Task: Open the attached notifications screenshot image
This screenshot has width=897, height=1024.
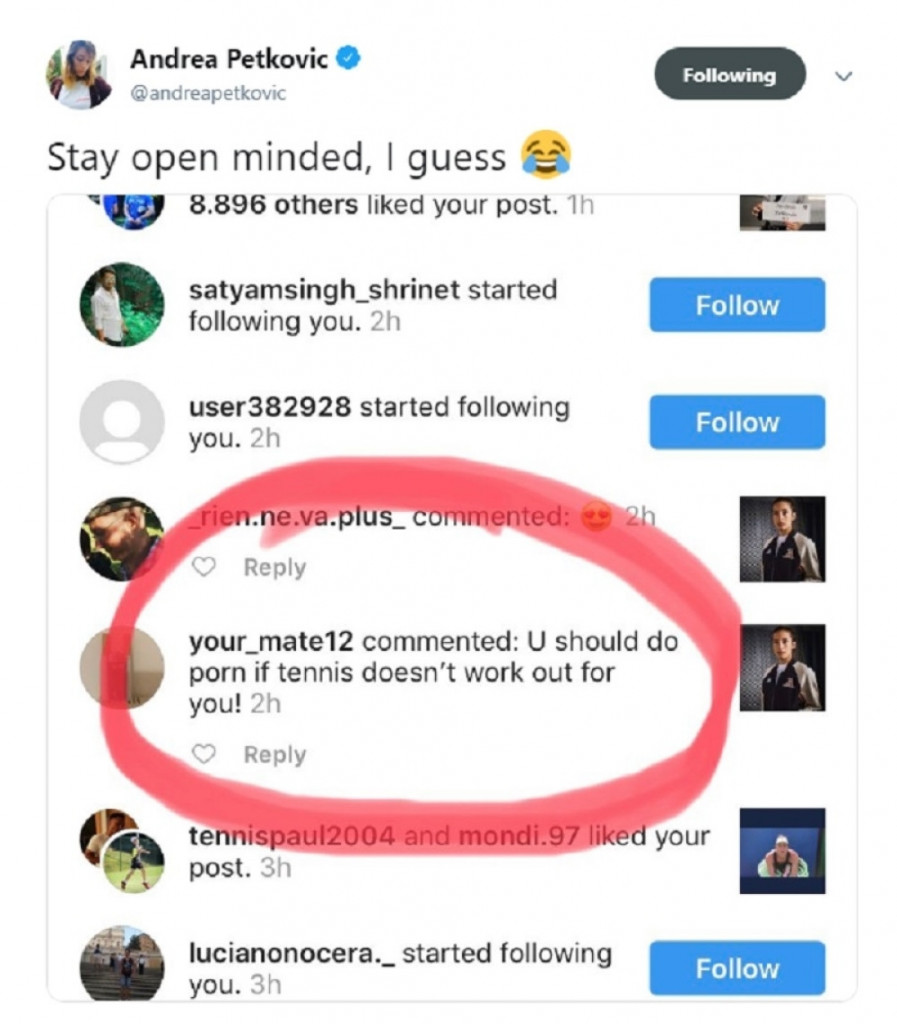Action: tap(452, 597)
